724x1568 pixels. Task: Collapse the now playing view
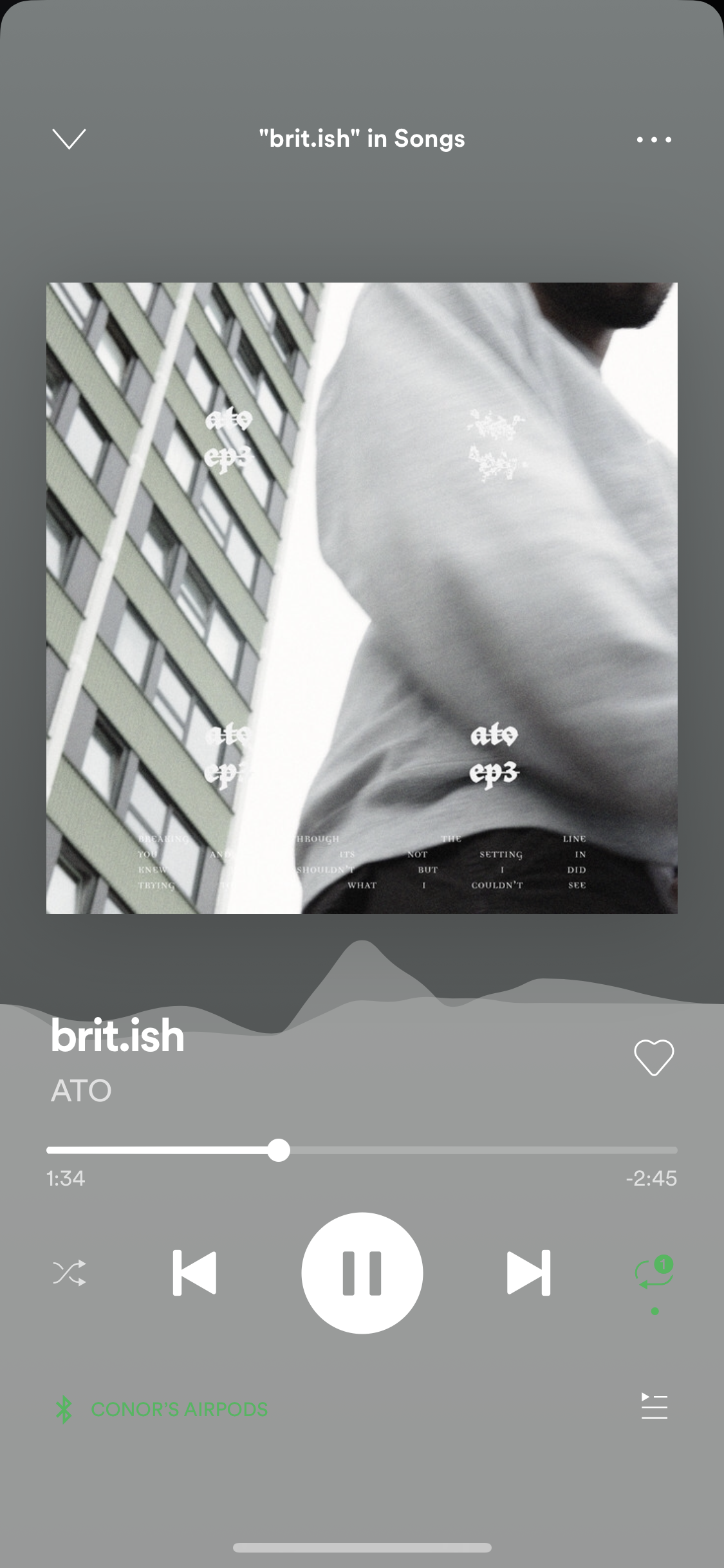pos(69,139)
